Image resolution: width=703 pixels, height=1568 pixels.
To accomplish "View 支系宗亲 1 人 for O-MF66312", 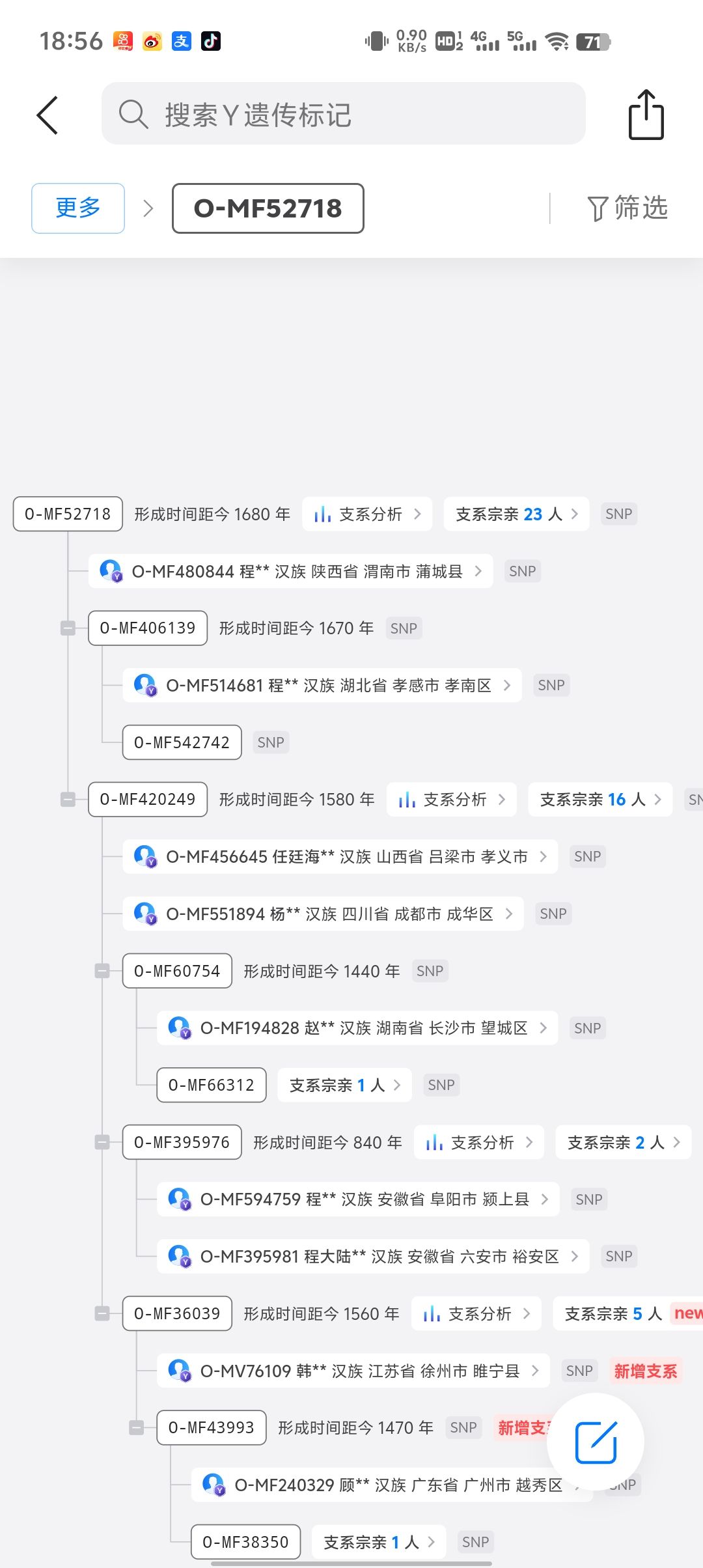I will (344, 1085).
